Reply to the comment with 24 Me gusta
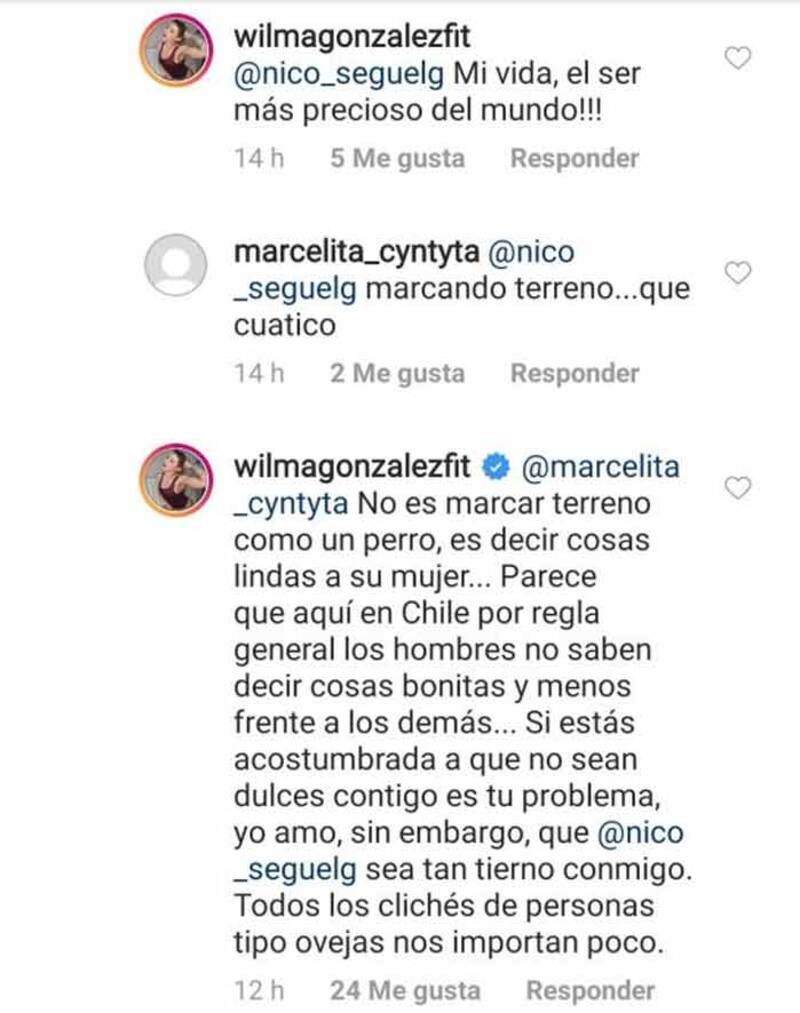Viewport: 800px width, 1013px height. 590,991
